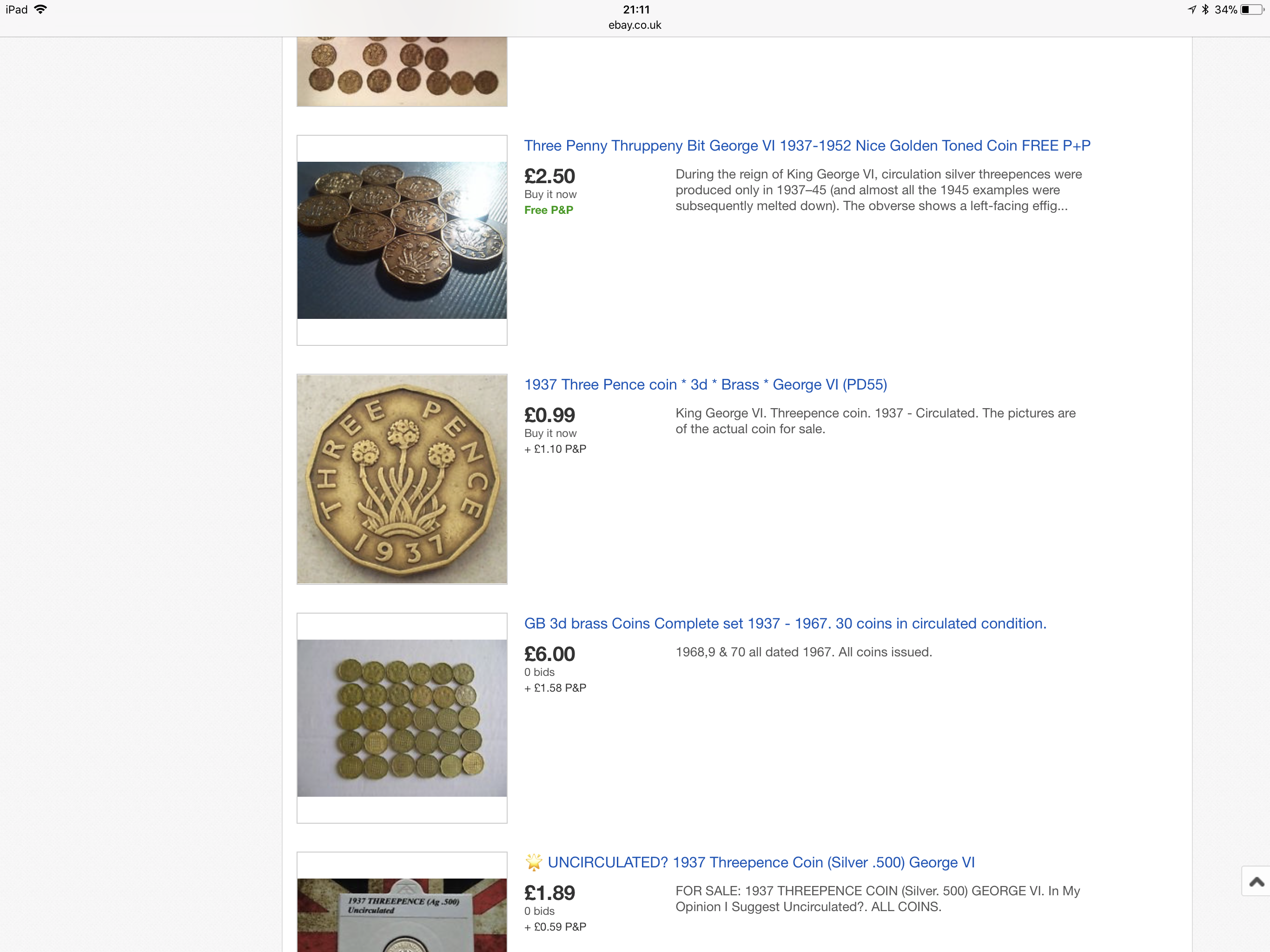Open the Three Penny Thruppeny Bit listing title
The height and width of the screenshot is (952, 1270).
(x=807, y=146)
